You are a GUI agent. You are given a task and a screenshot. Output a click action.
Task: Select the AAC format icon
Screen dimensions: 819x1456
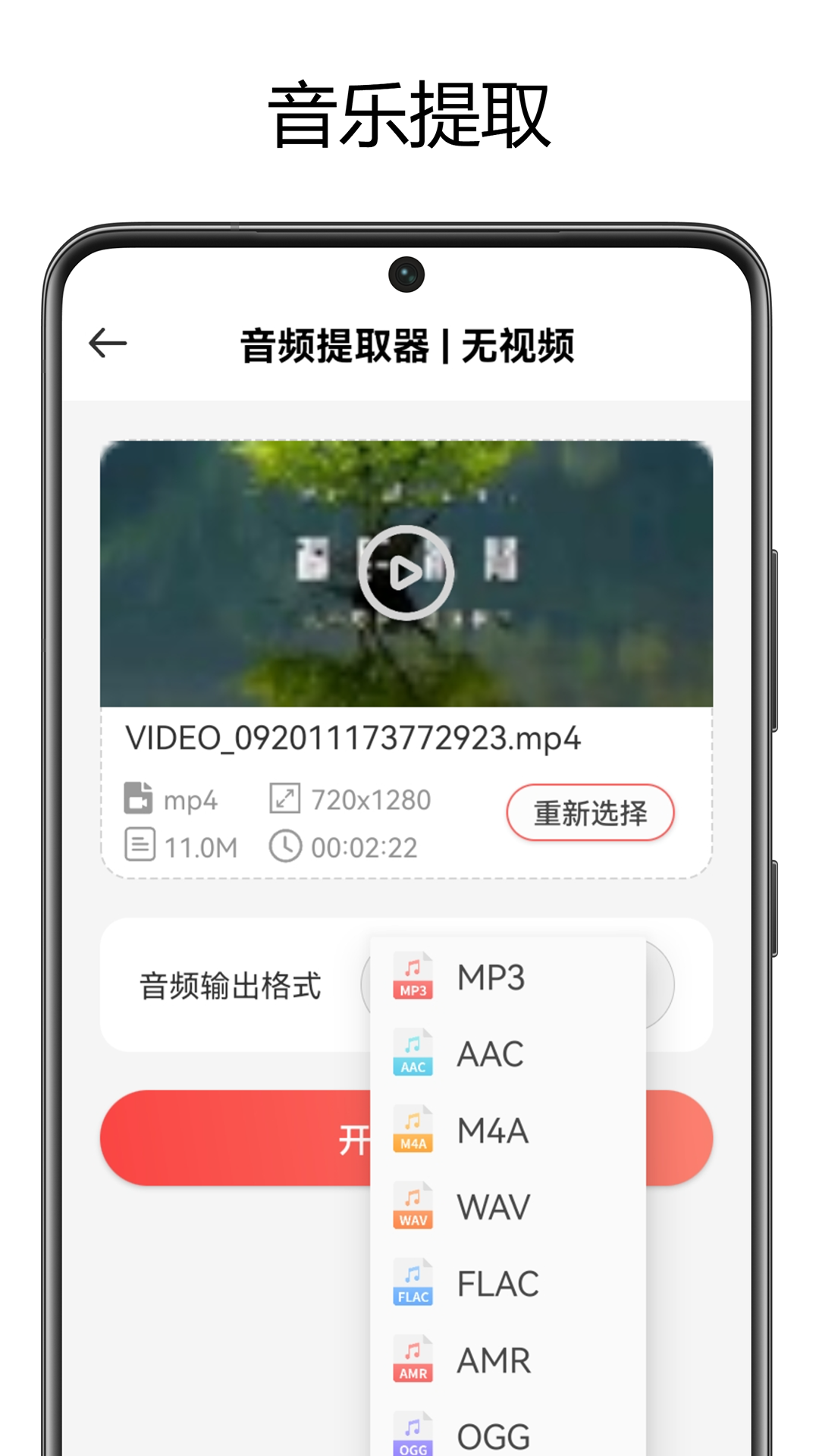click(413, 1052)
